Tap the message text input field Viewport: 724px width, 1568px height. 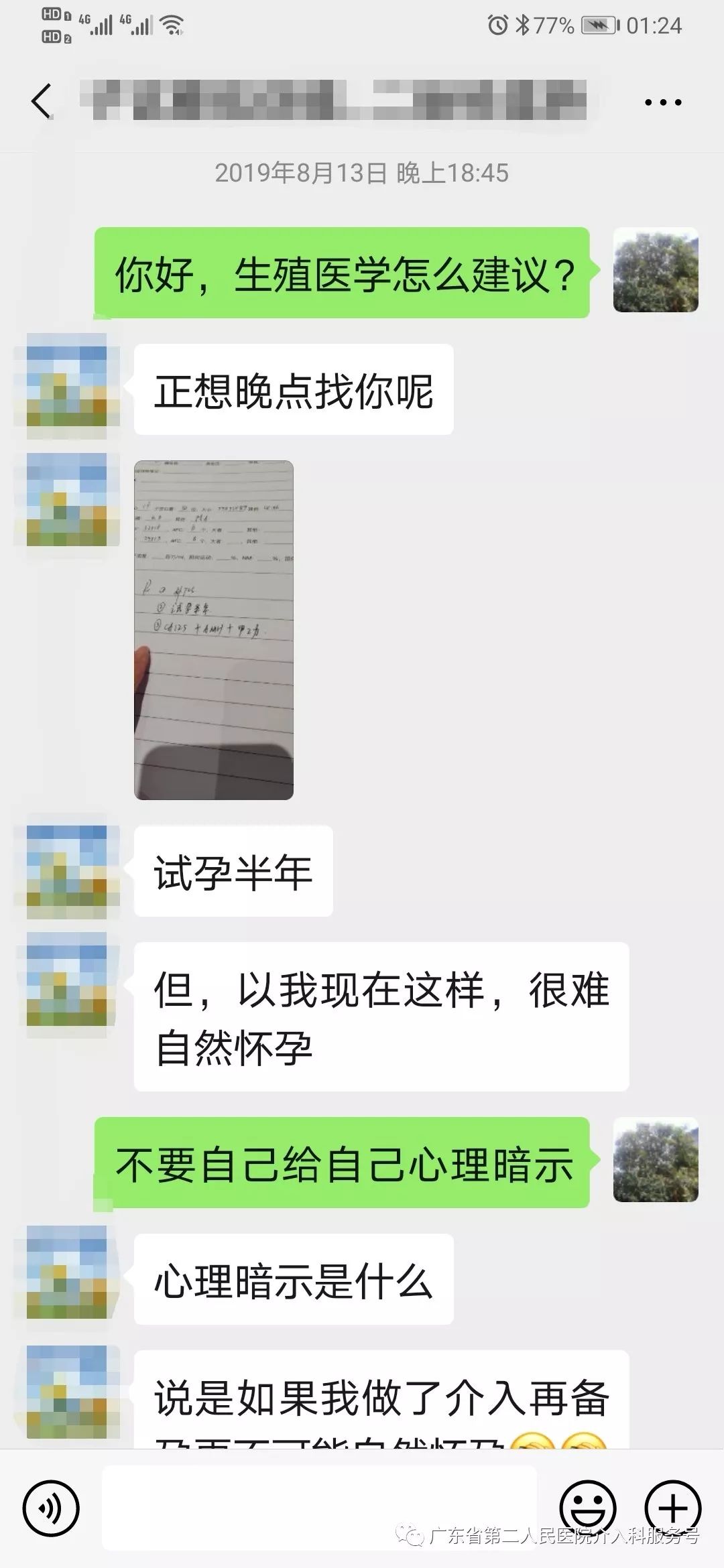point(319,1508)
